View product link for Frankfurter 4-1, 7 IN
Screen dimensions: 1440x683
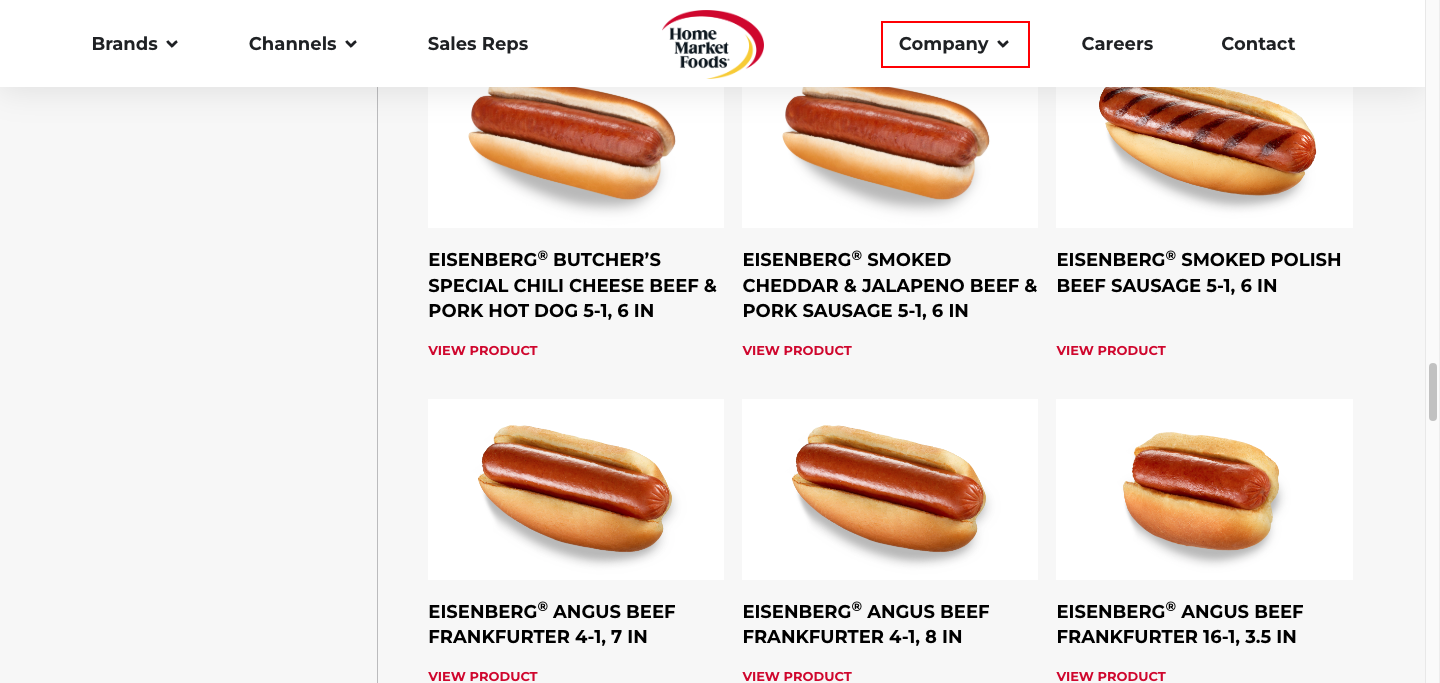click(x=483, y=676)
